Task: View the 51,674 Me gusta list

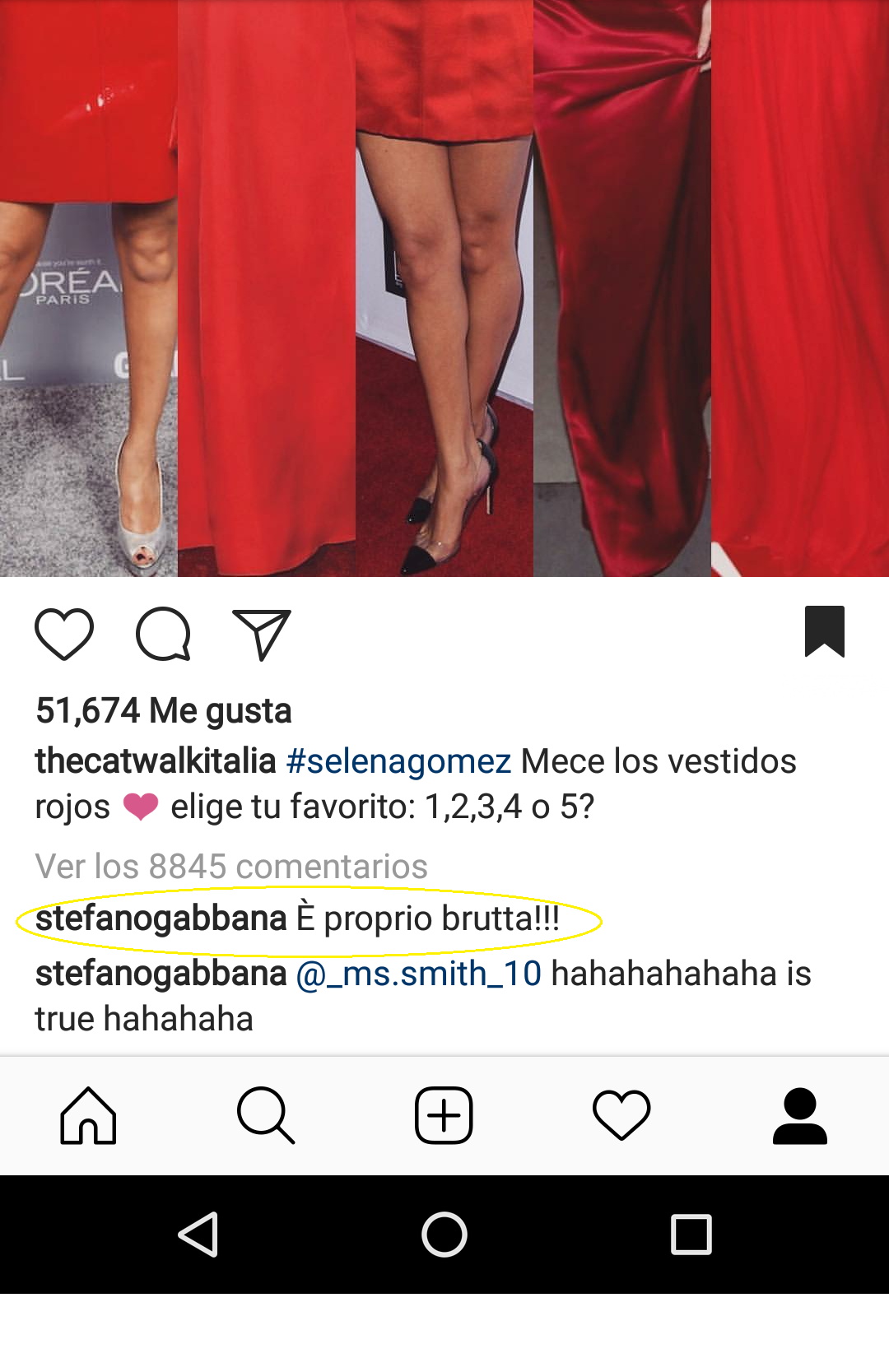Action: click(163, 710)
